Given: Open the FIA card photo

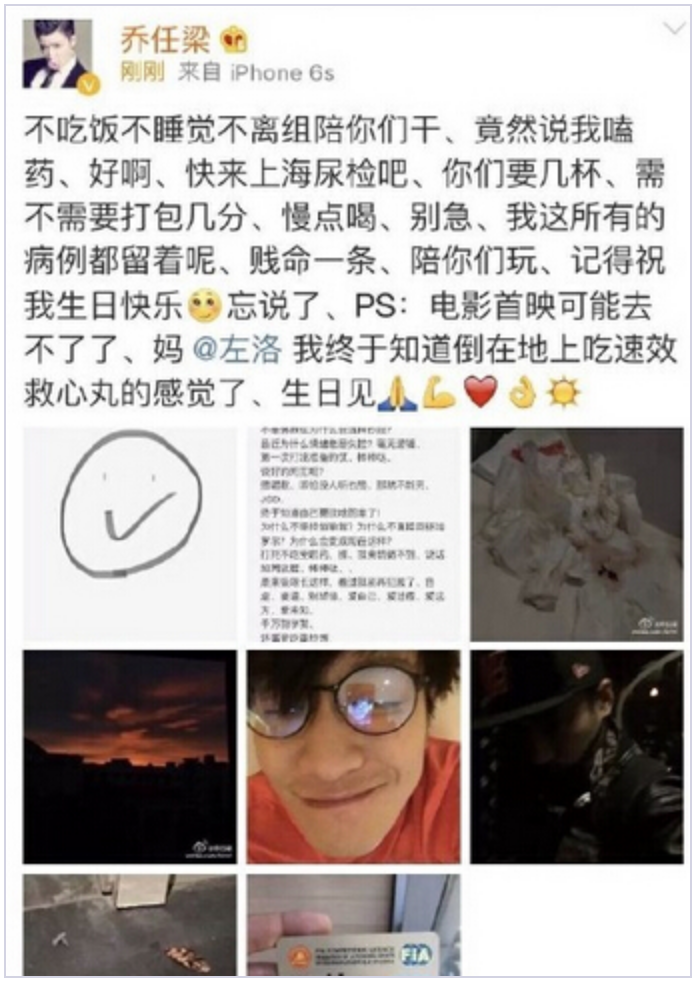Looking at the screenshot, I should tap(354, 925).
